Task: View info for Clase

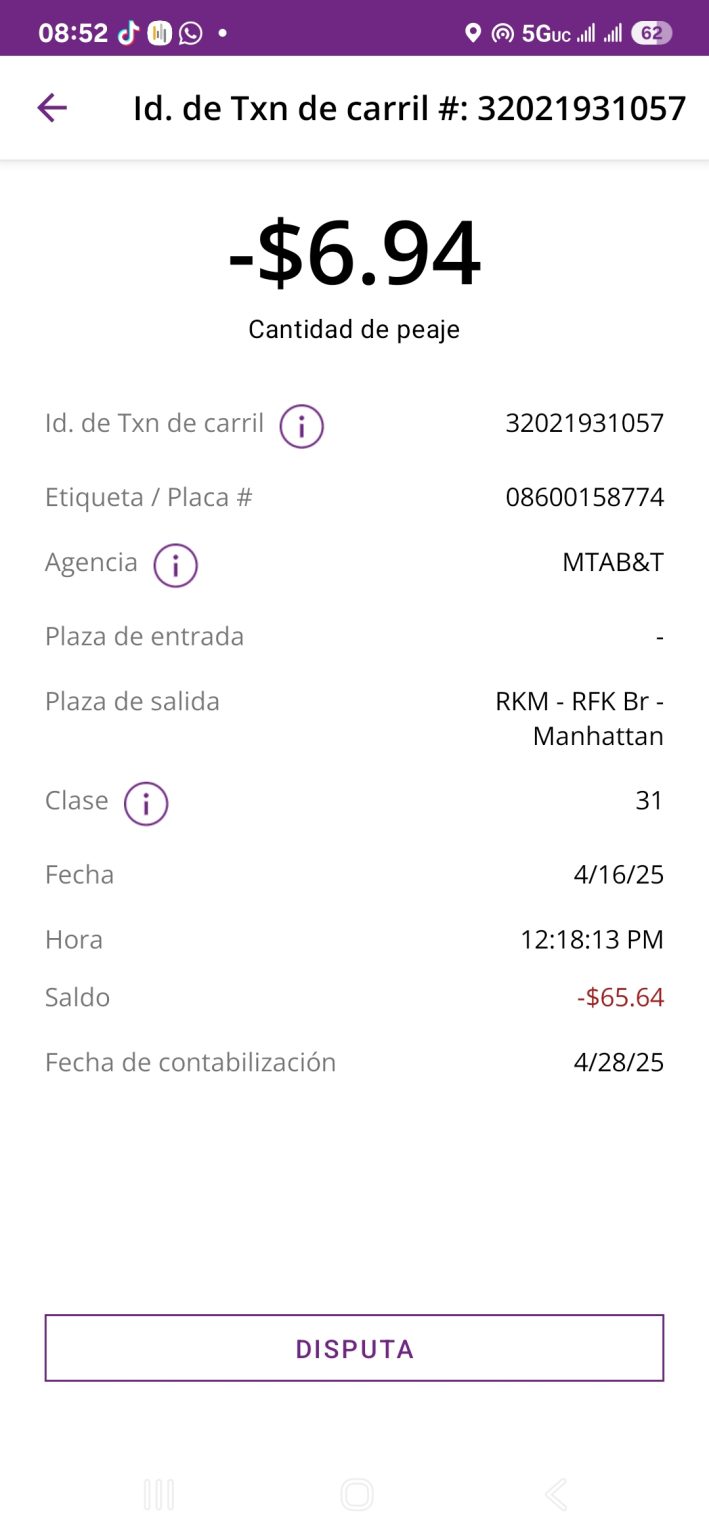Action: pyautogui.click(x=146, y=803)
